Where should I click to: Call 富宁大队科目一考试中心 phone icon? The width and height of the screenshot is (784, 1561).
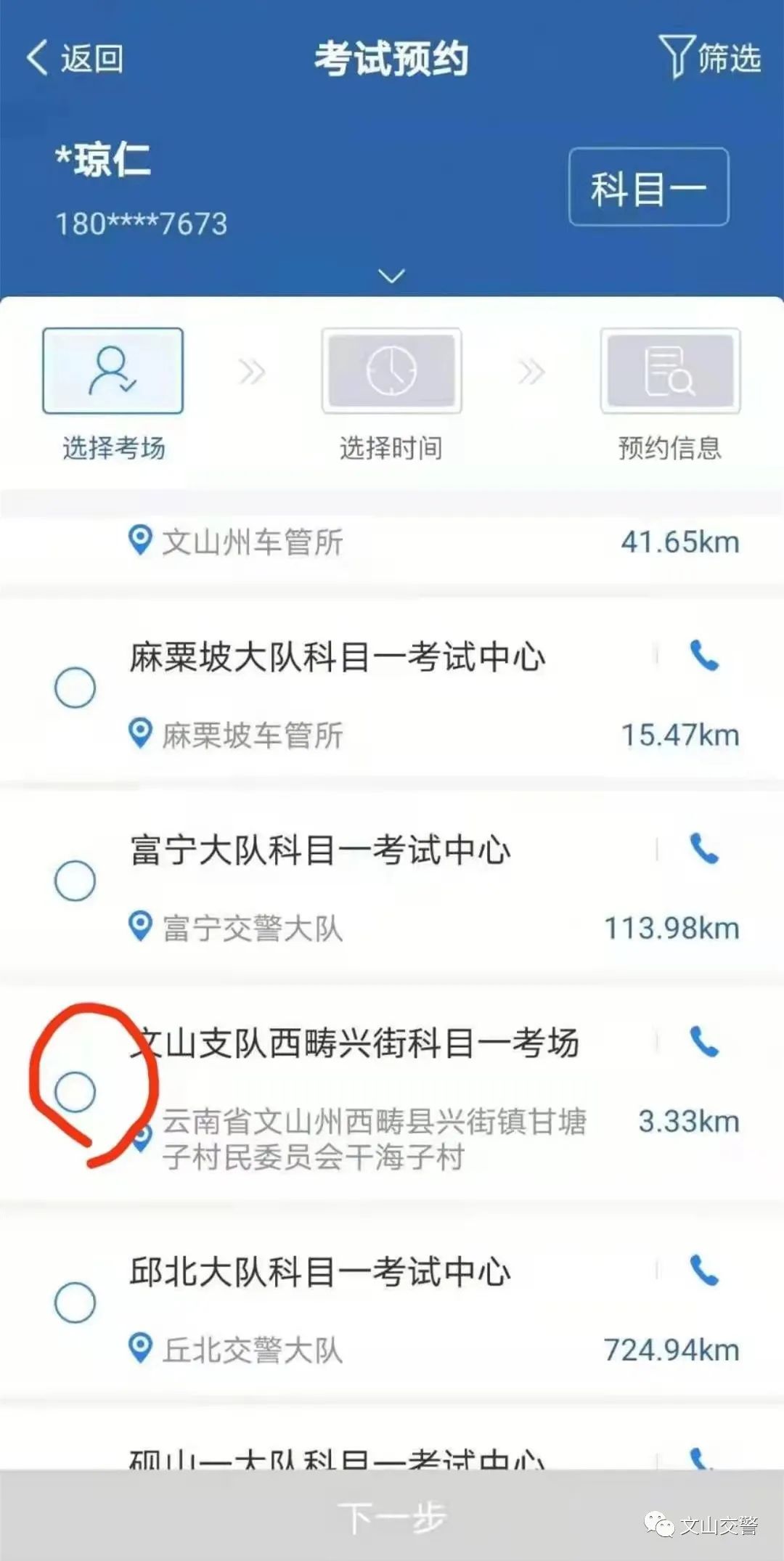pos(703,849)
